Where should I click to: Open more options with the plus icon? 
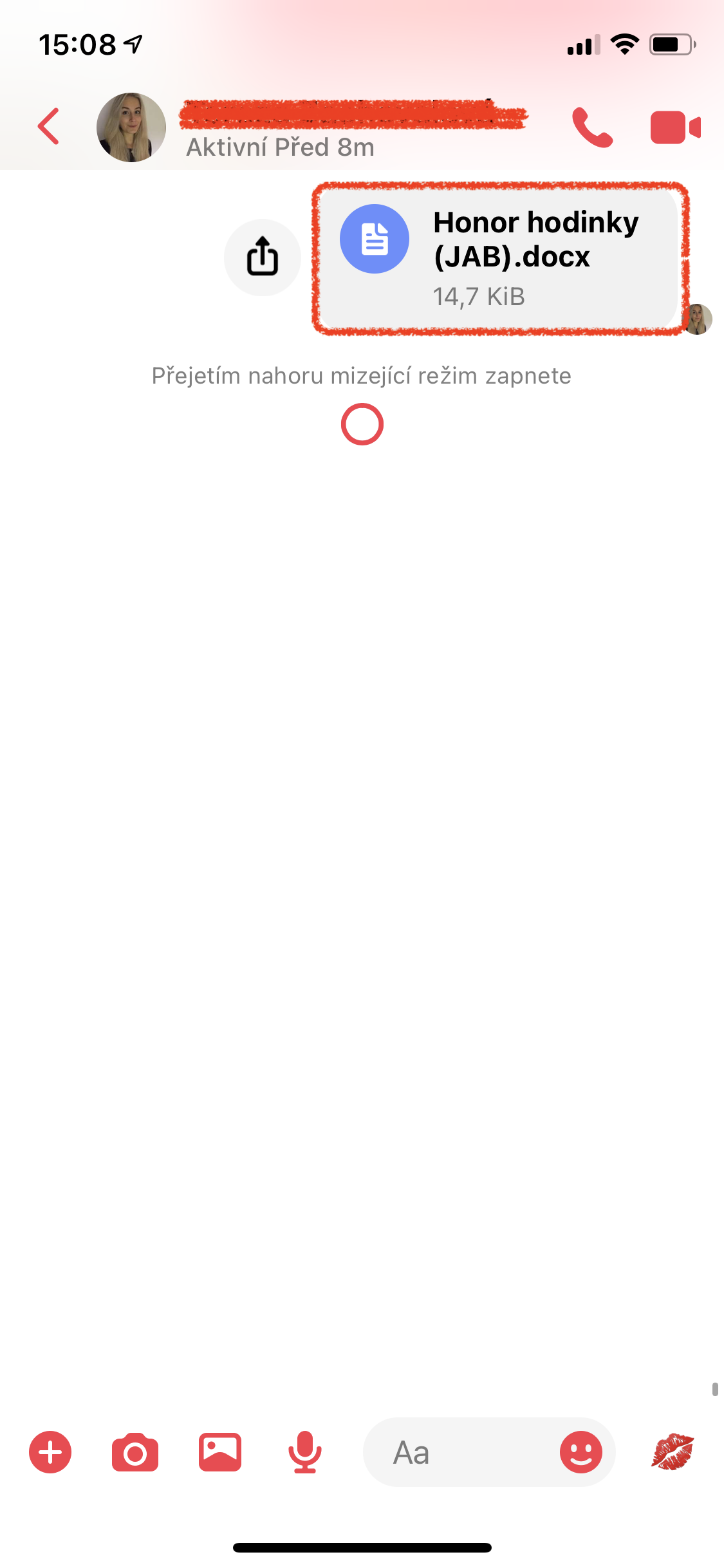pos(50,1452)
